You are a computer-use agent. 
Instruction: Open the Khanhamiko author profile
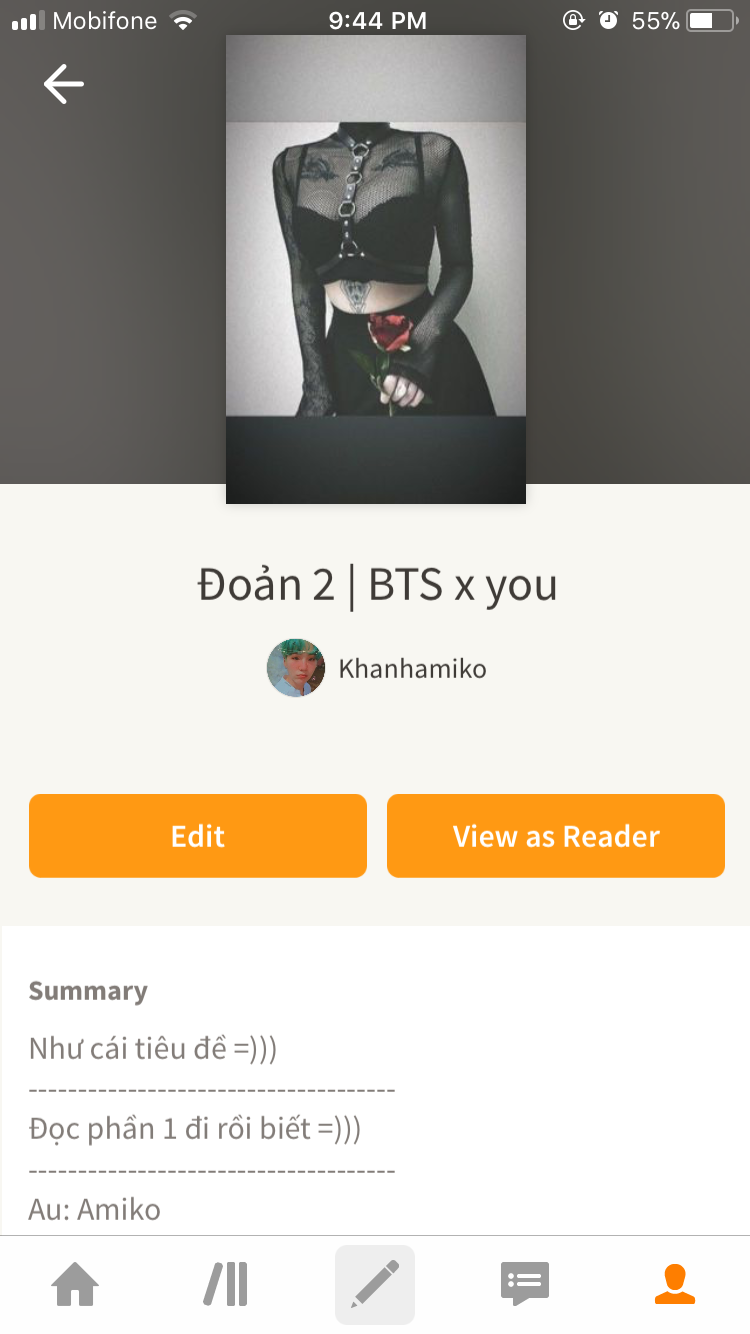[x=377, y=668]
